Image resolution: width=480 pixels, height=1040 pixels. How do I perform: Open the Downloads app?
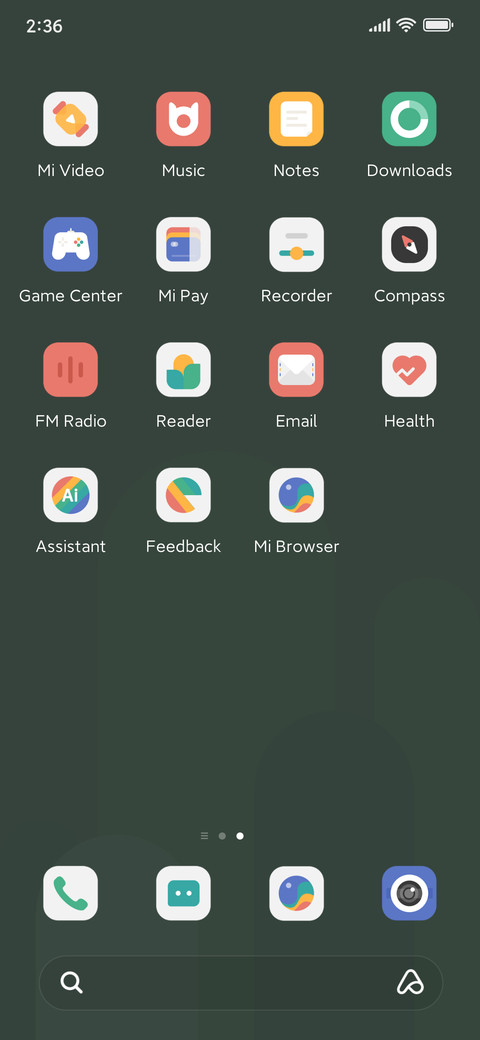click(409, 119)
